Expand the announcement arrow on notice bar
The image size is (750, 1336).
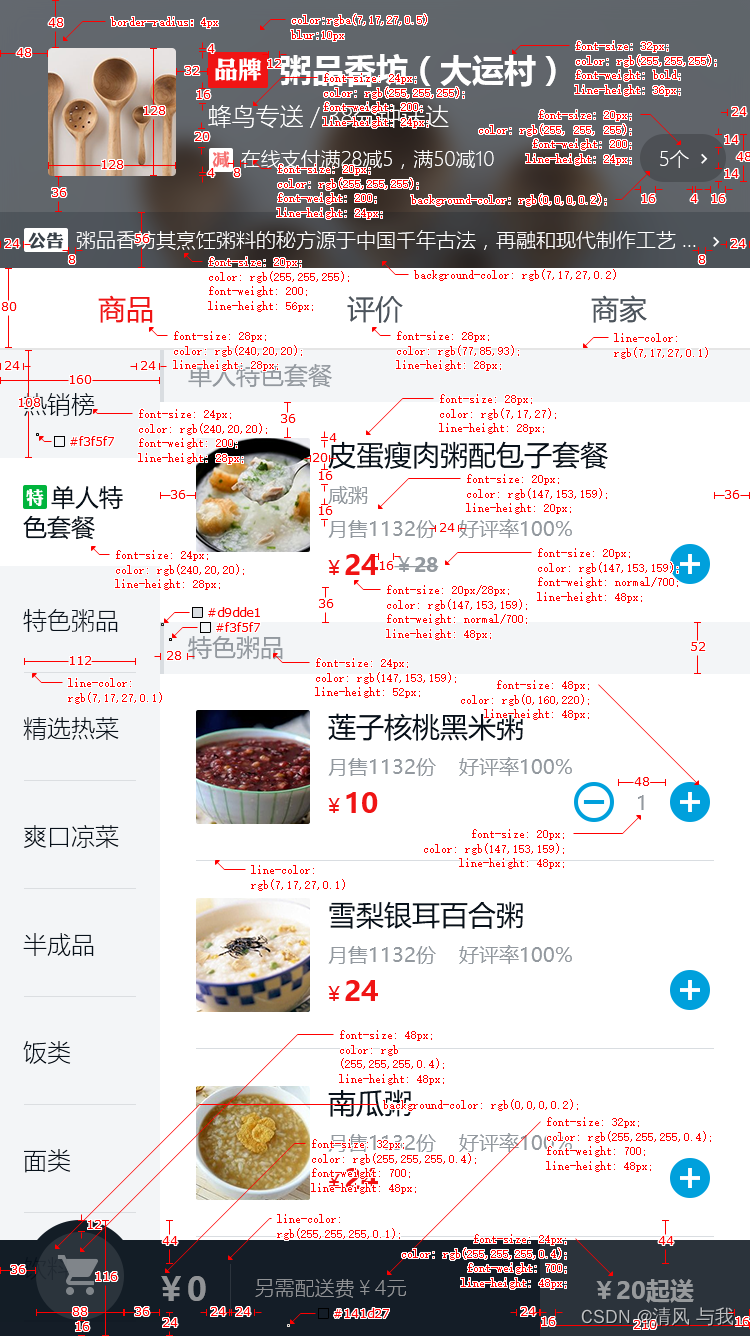tap(716, 240)
